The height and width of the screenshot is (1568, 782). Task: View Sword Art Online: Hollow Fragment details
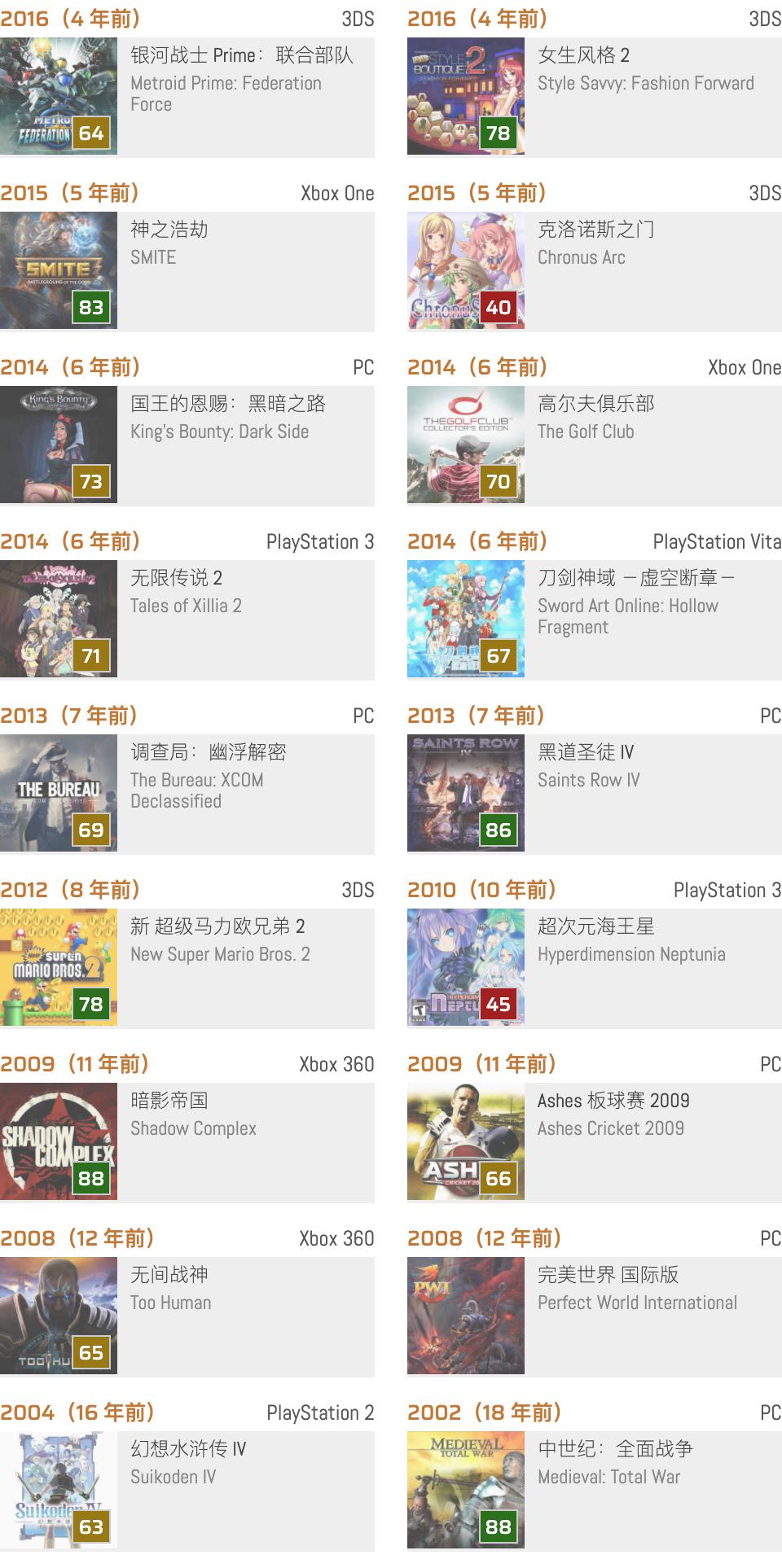pyautogui.click(x=595, y=620)
